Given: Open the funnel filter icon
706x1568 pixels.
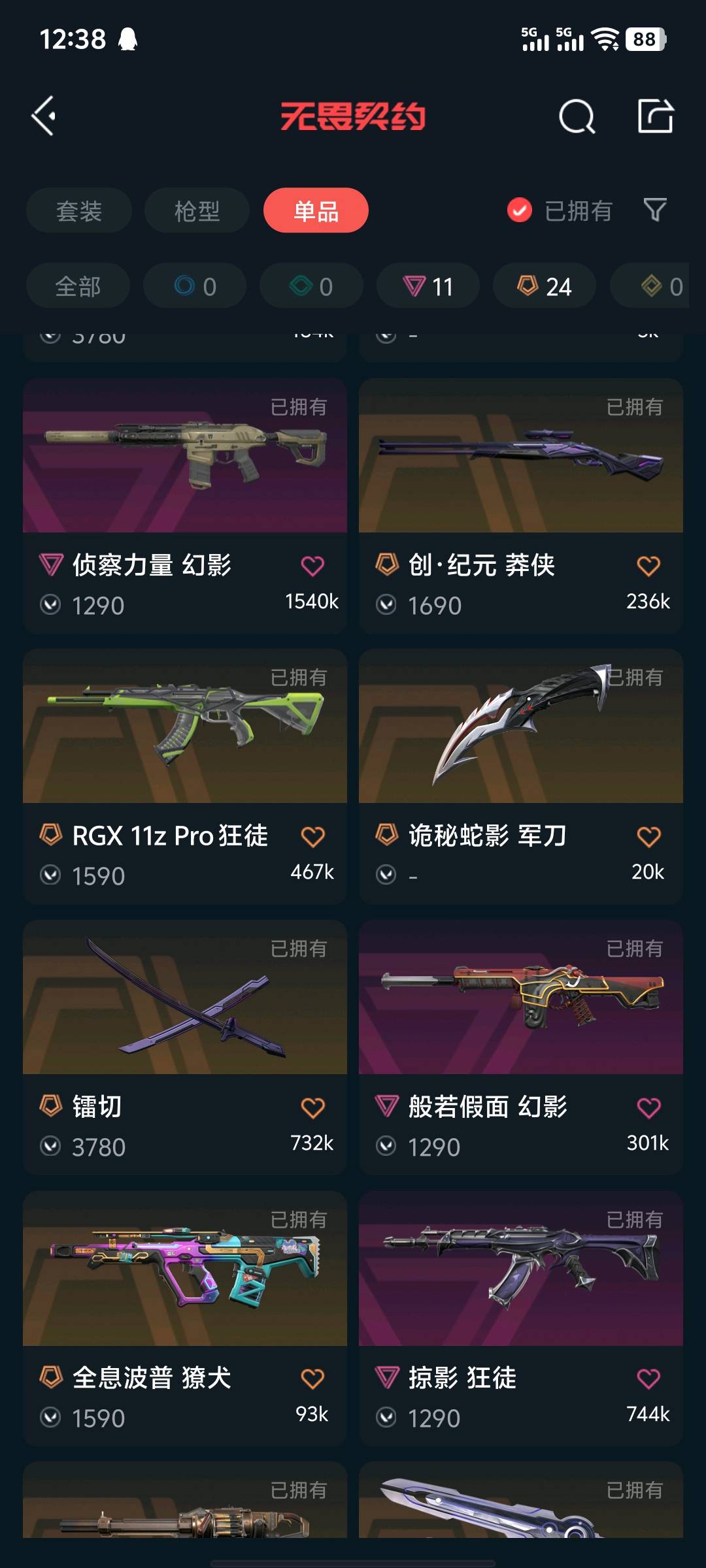Looking at the screenshot, I should pos(655,210).
